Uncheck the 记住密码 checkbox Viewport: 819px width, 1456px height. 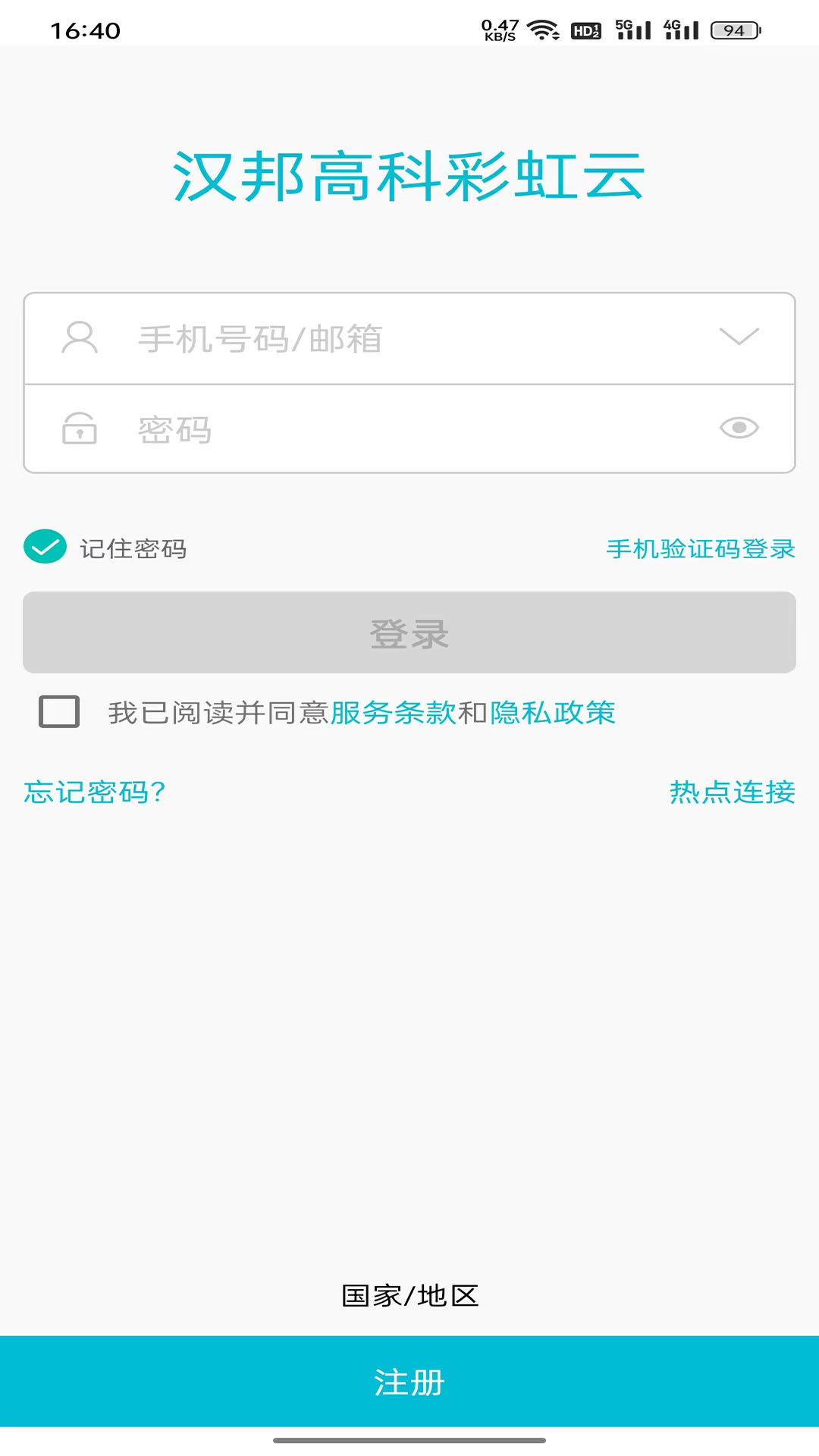tap(45, 548)
